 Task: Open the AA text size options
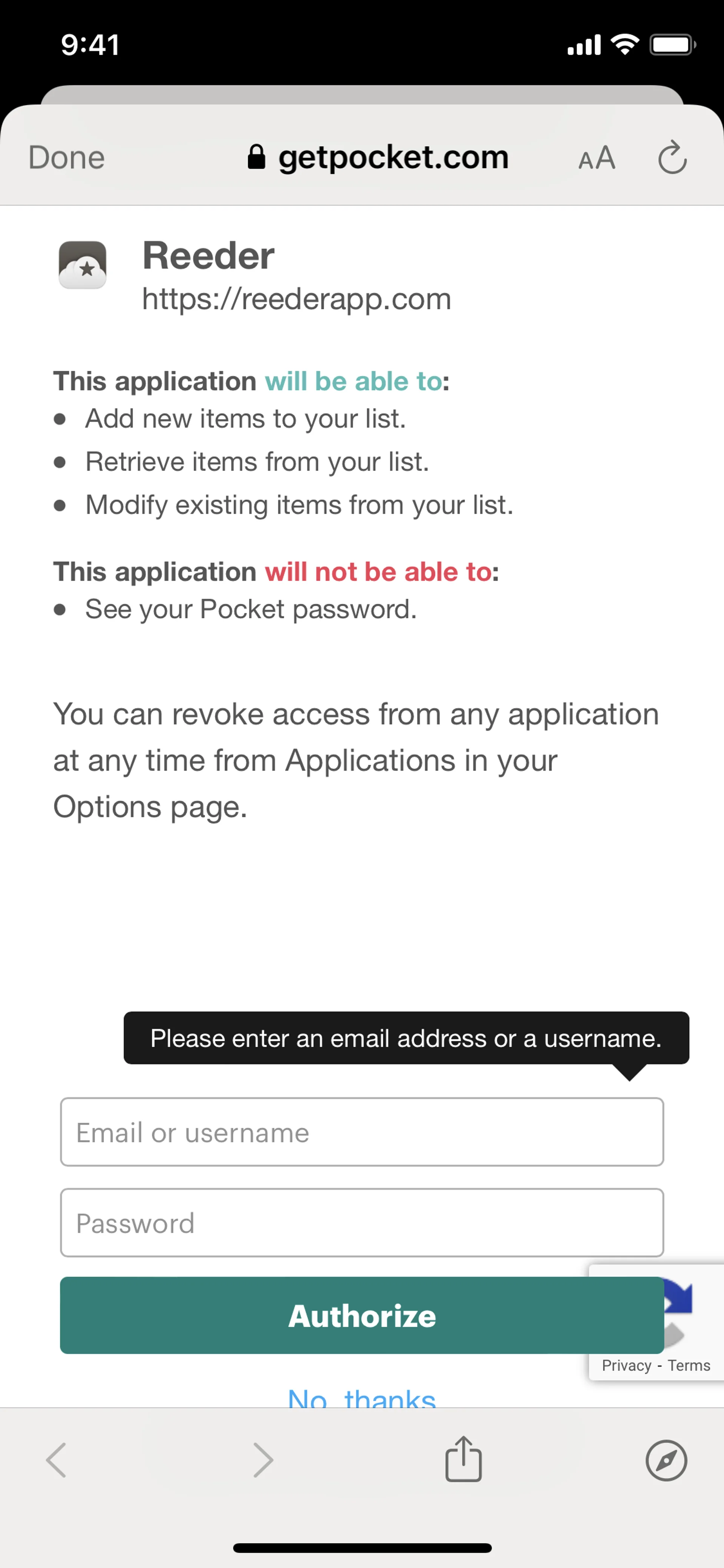[596, 158]
